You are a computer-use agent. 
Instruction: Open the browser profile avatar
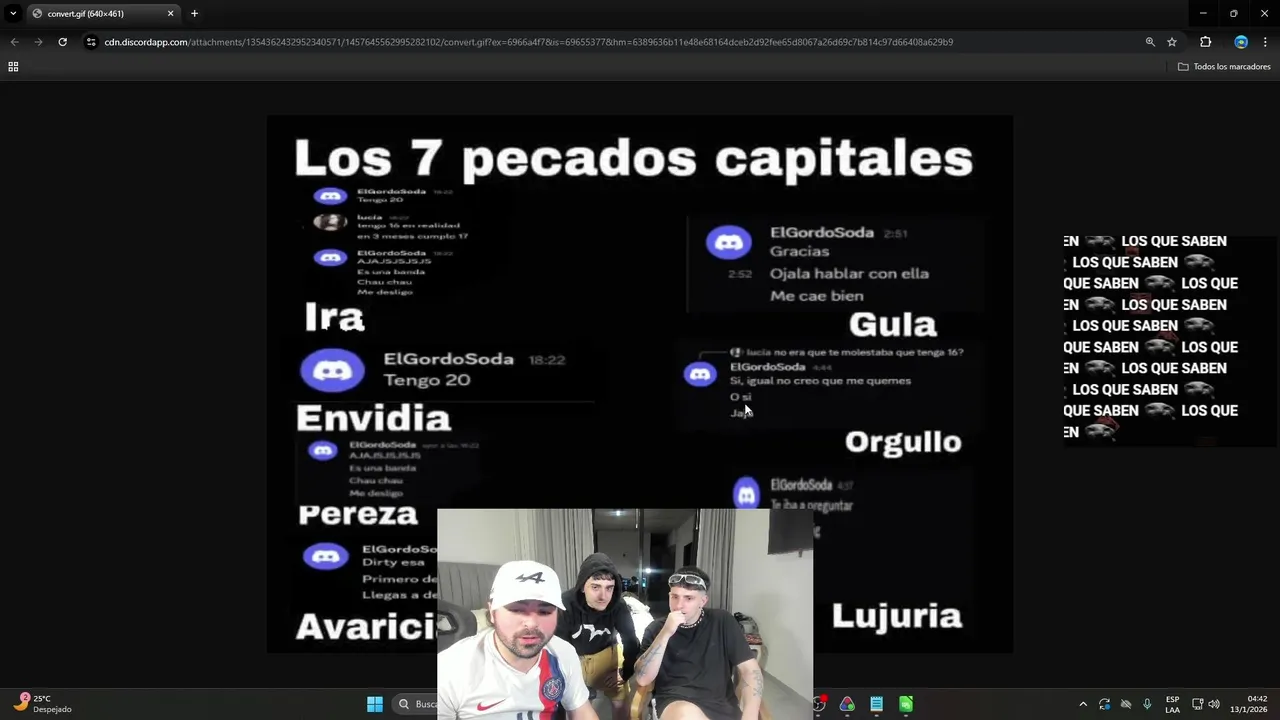(x=1241, y=42)
